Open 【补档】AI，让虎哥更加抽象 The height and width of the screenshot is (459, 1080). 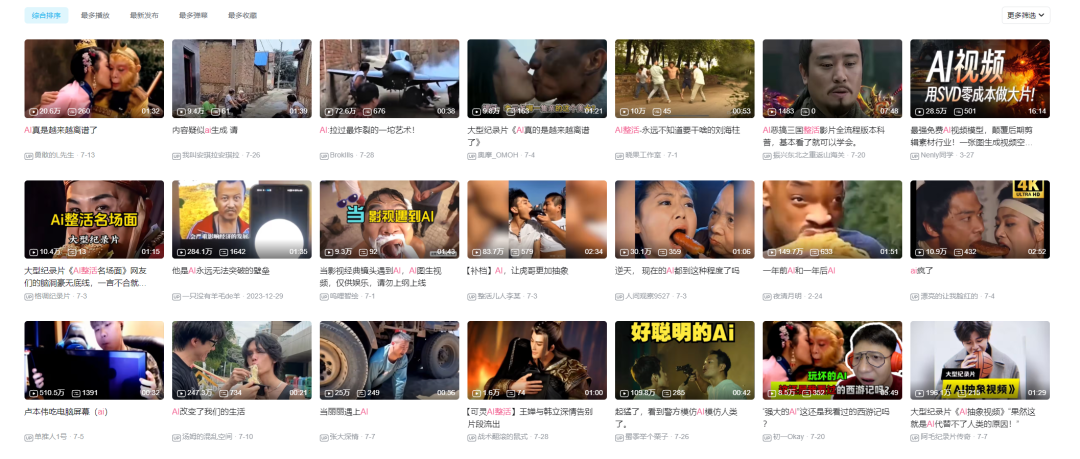coord(537,219)
